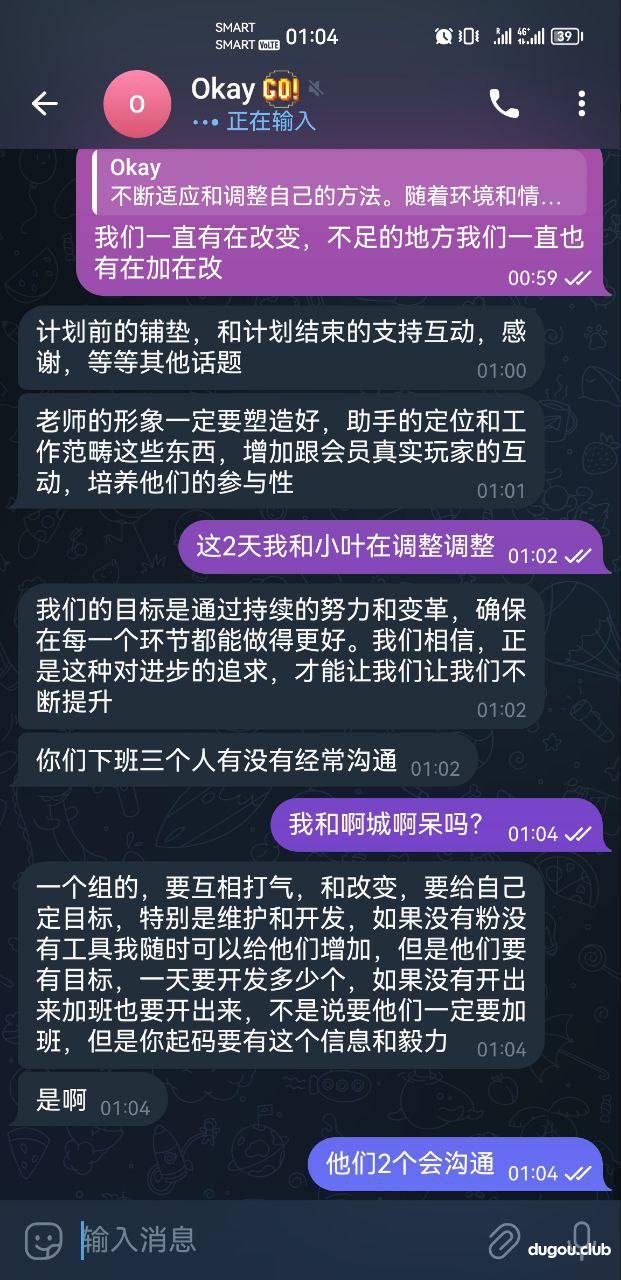The height and width of the screenshot is (1280, 621).
Task: Focus the 输入消息 message field
Action: (x=270, y=1240)
